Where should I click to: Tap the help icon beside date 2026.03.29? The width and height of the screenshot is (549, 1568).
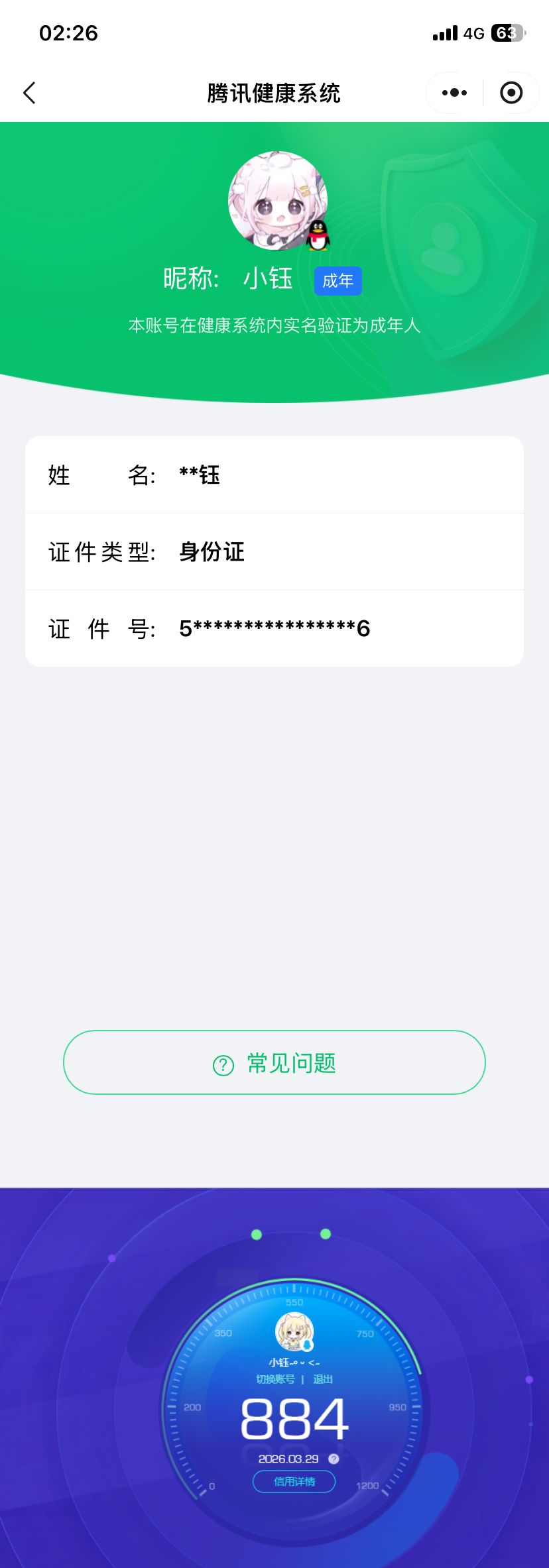pos(334,1459)
